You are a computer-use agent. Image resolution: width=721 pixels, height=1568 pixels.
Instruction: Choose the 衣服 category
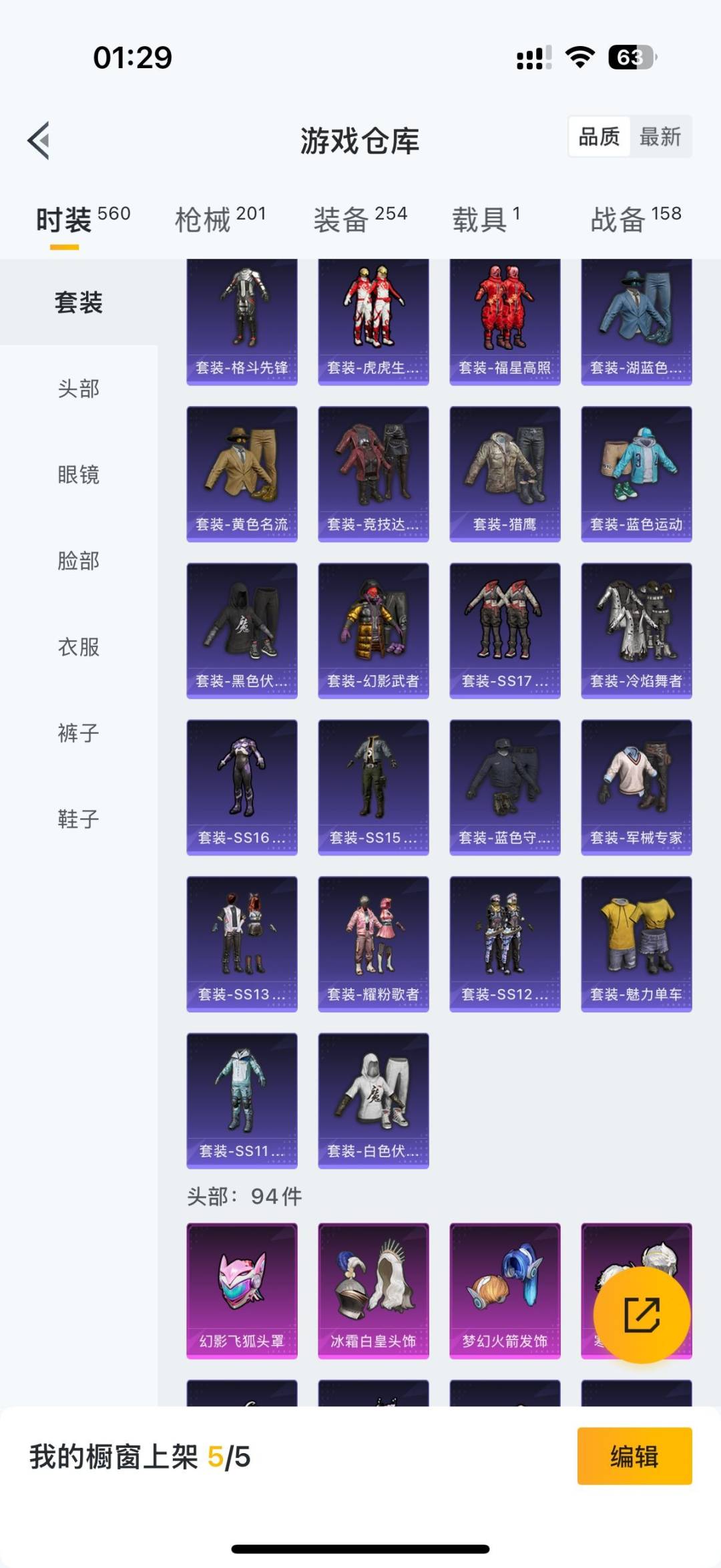point(79,646)
